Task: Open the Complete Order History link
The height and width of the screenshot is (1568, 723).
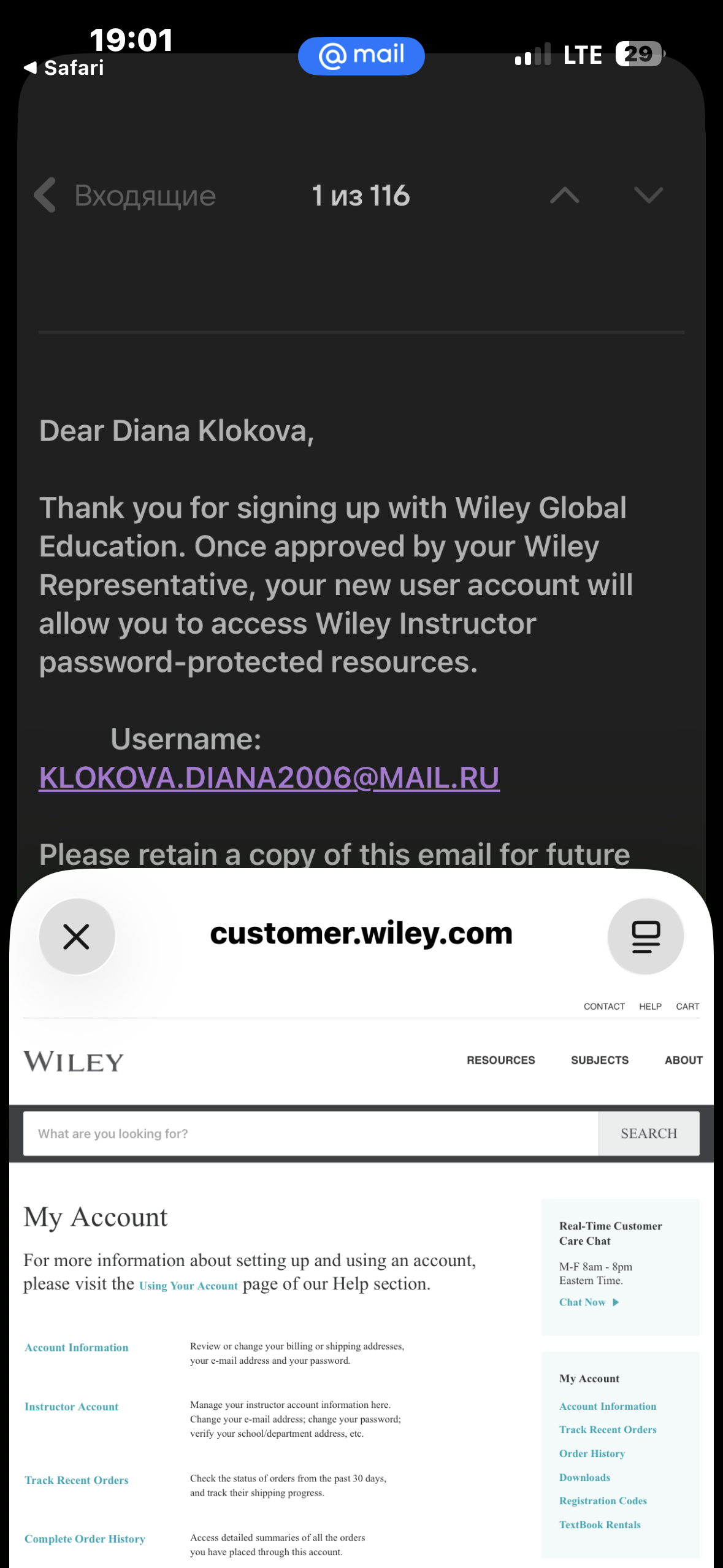Action: [85, 1539]
